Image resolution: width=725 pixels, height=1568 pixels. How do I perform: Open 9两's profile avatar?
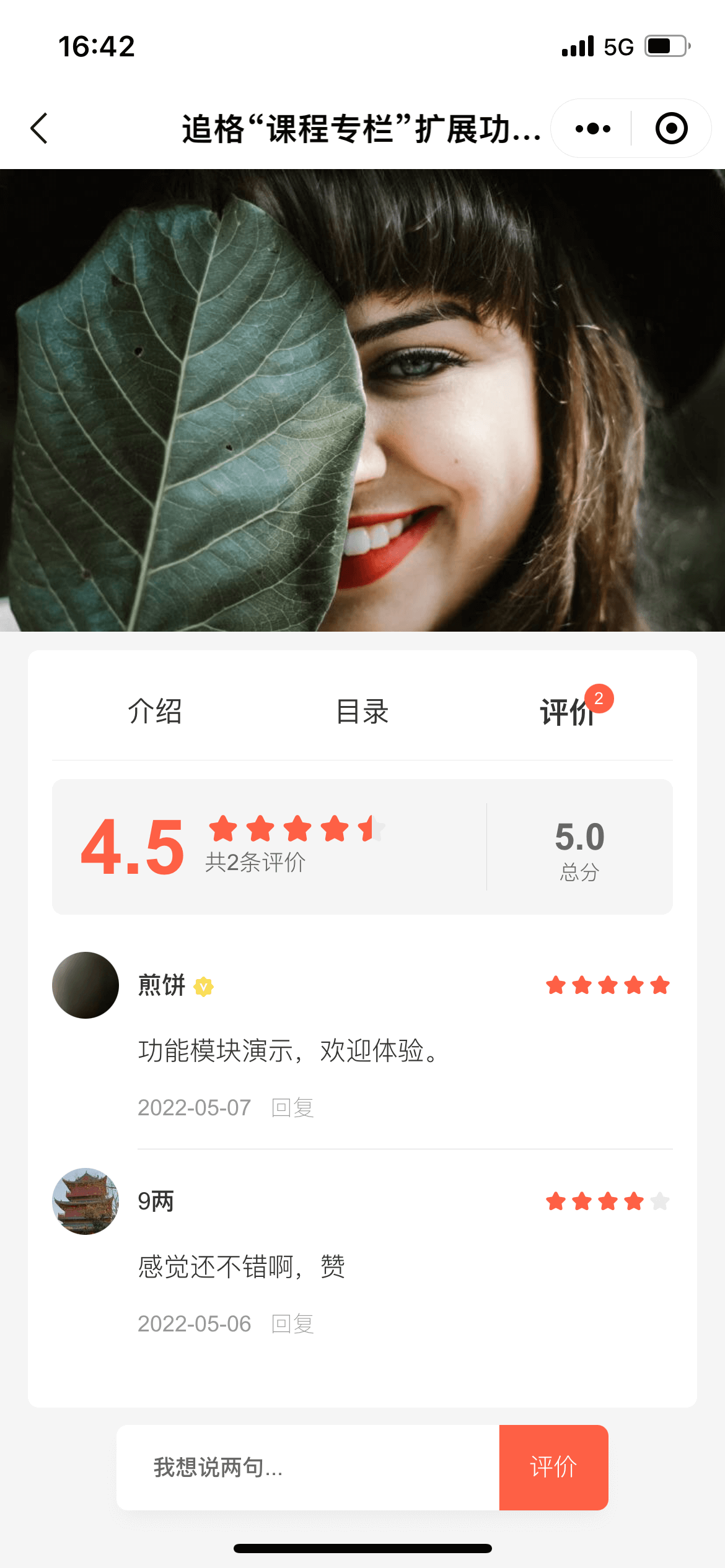coord(86,1201)
